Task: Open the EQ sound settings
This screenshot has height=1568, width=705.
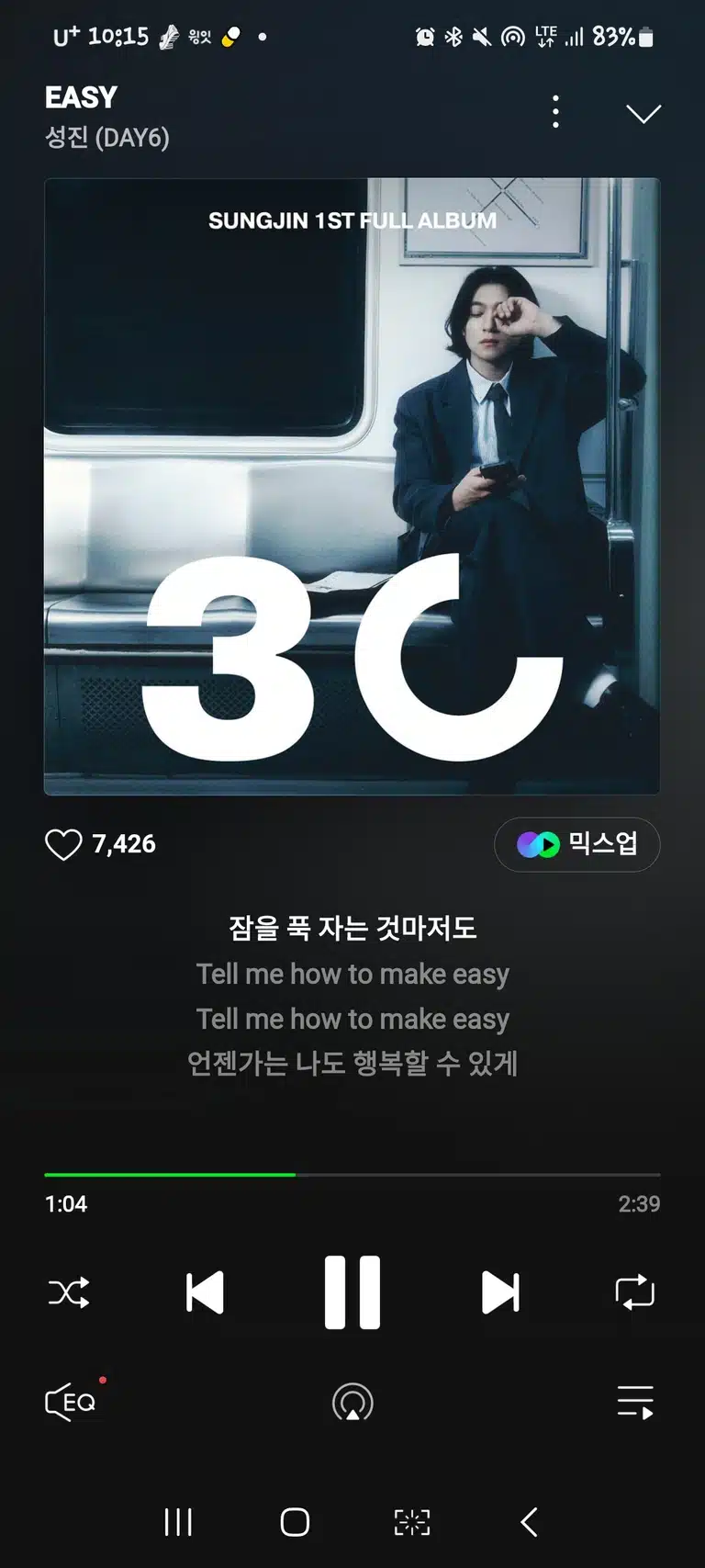Action: point(72,1402)
